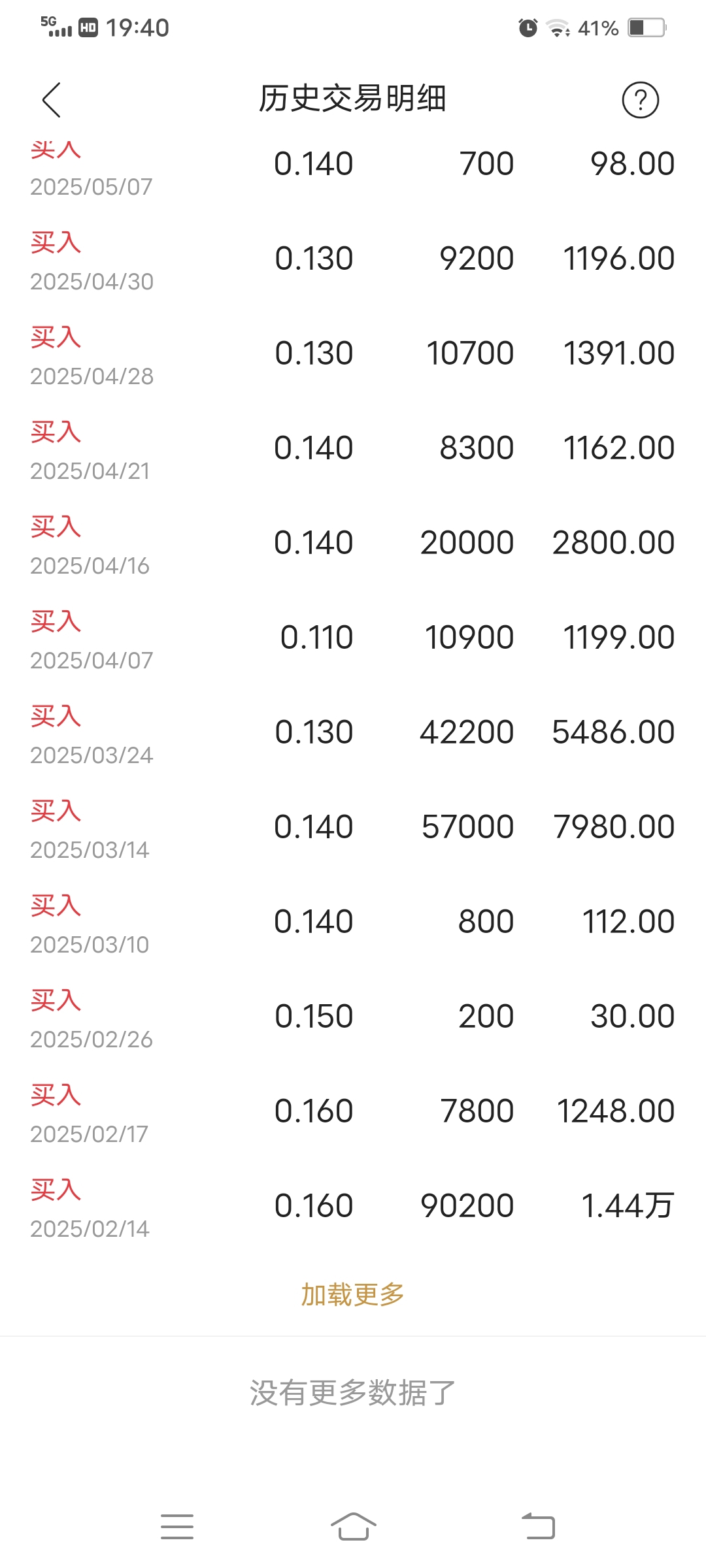This screenshot has height=1568, width=706.
Task: Open the 2025/04/16 买入 transaction row
Action: pos(353,544)
